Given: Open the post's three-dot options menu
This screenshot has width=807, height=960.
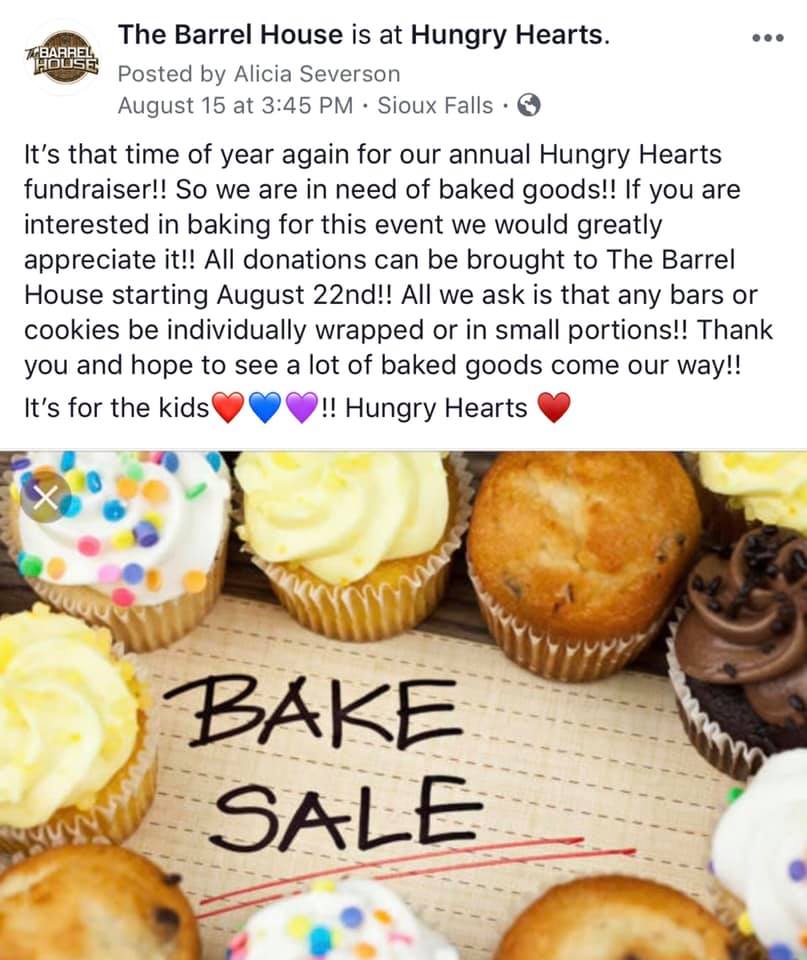Looking at the screenshot, I should pos(767,38).
